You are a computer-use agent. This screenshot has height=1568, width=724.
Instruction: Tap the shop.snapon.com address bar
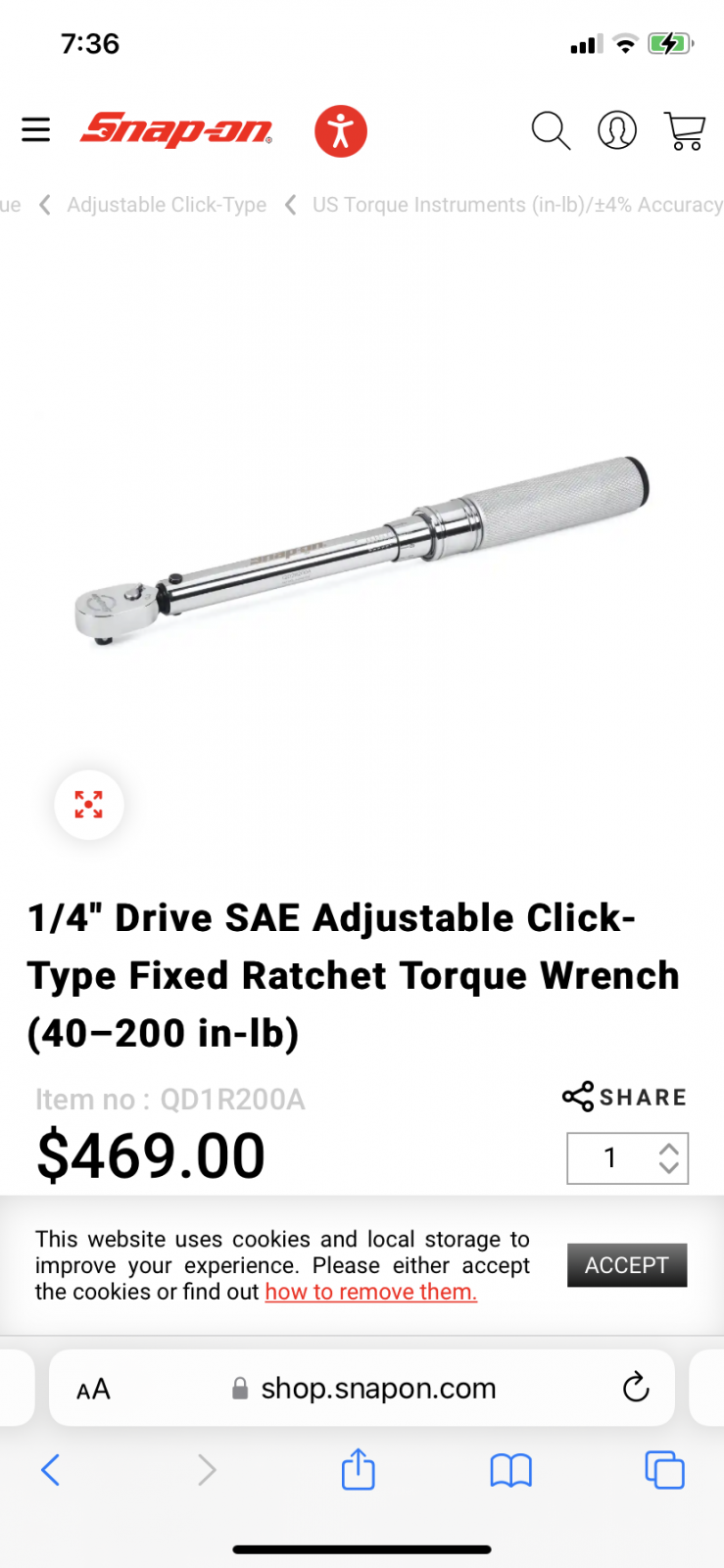tap(362, 1388)
